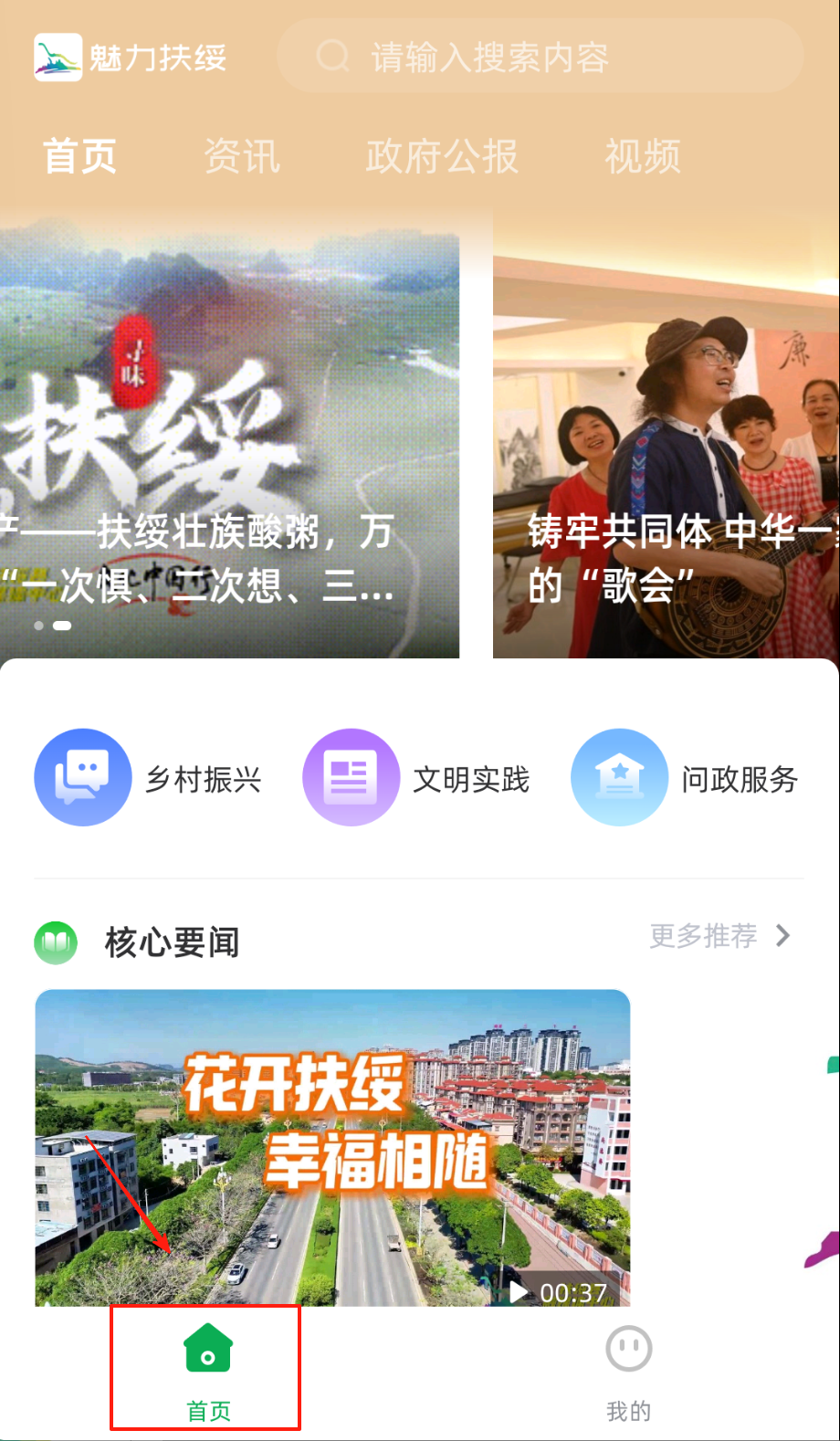Open the search box 请输入搜索内容
The width and height of the screenshot is (840, 1441).
coord(539,57)
